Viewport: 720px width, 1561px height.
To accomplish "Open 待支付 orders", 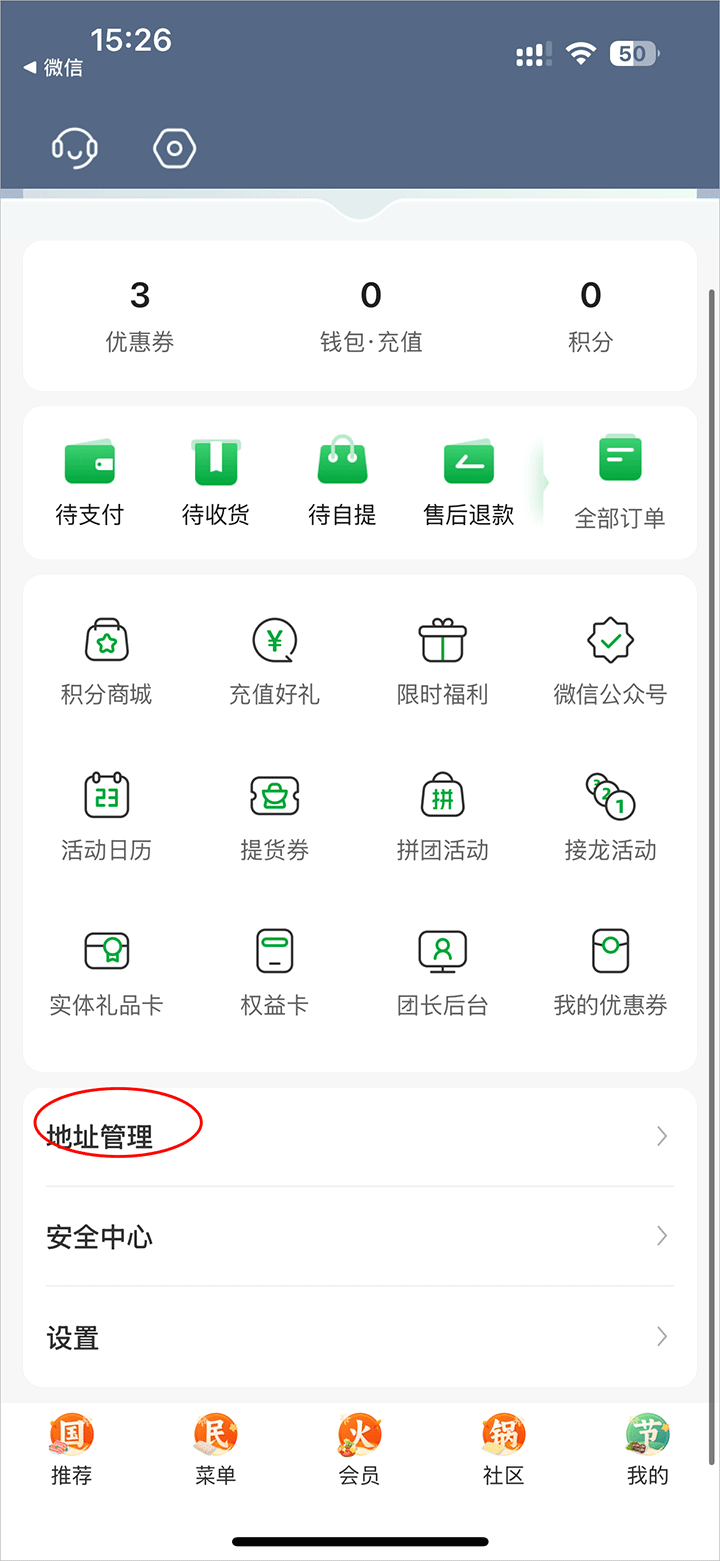I will [x=89, y=483].
